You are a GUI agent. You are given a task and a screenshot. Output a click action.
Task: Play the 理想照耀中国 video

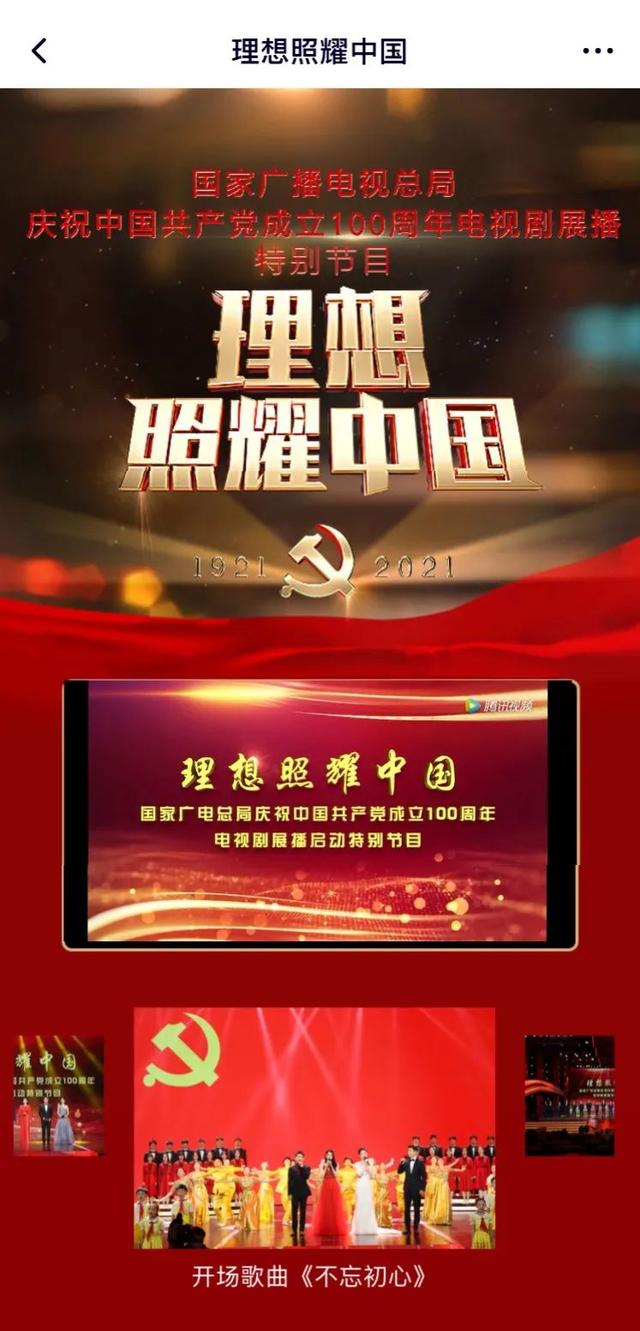(x=320, y=814)
